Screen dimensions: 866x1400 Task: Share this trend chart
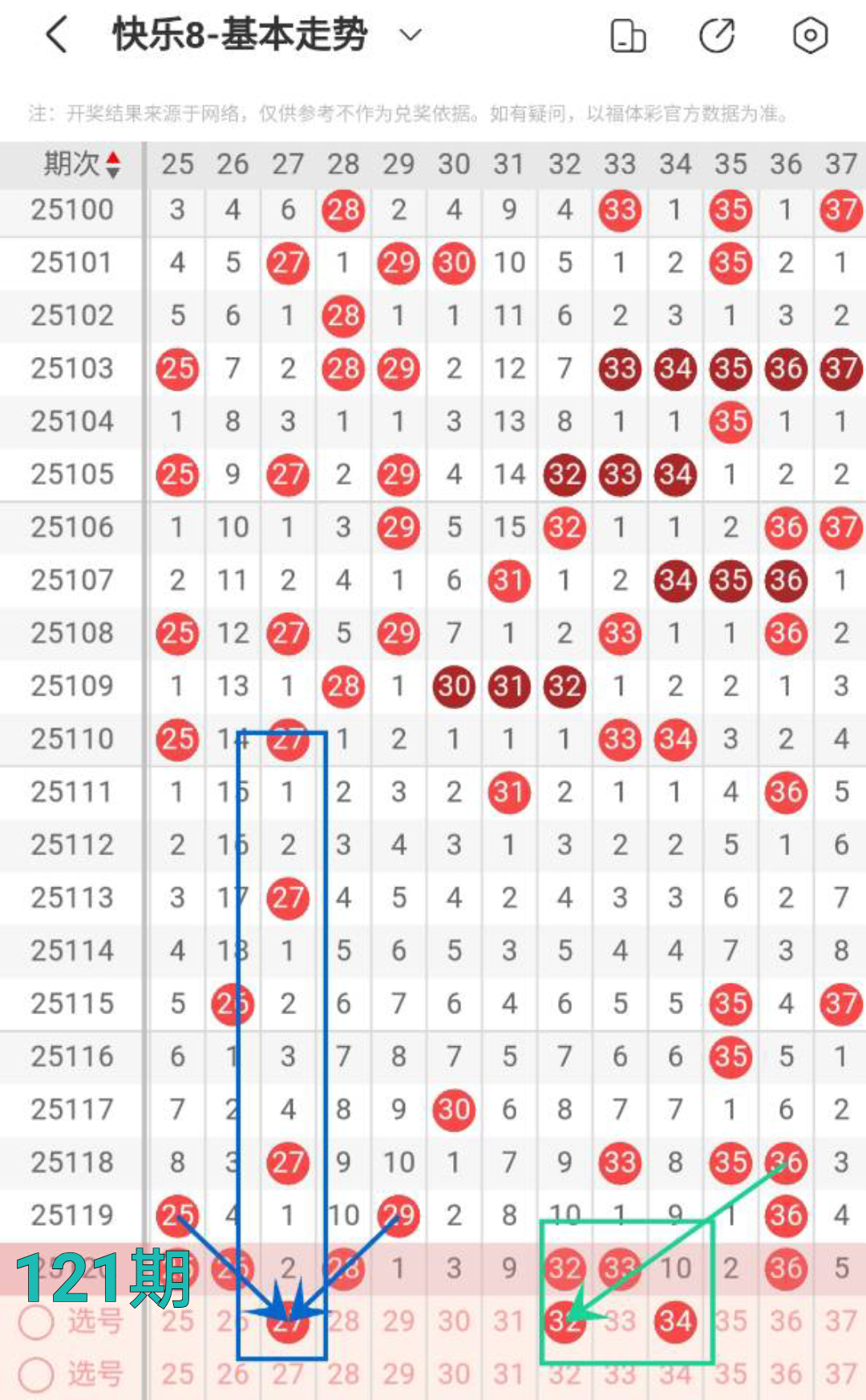pyautogui.click(x=717, y=36)
